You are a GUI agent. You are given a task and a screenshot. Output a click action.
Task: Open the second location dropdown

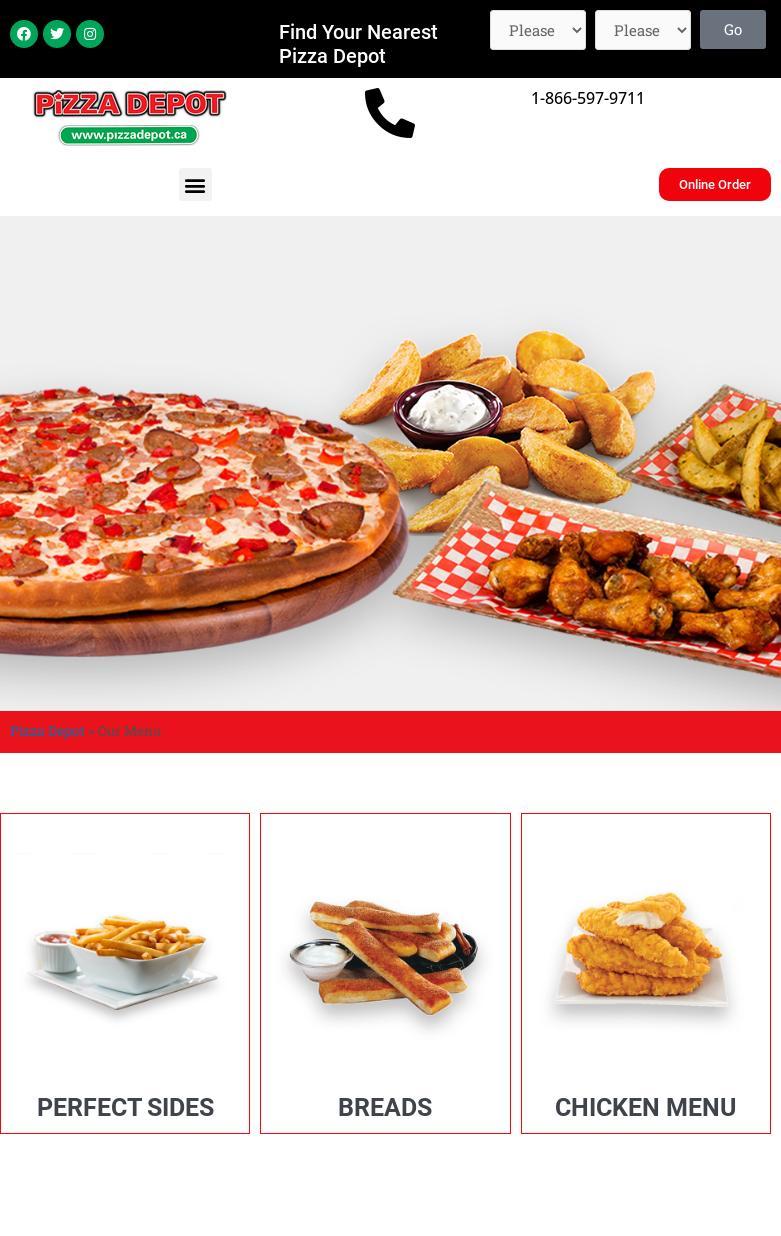(642, 30)
